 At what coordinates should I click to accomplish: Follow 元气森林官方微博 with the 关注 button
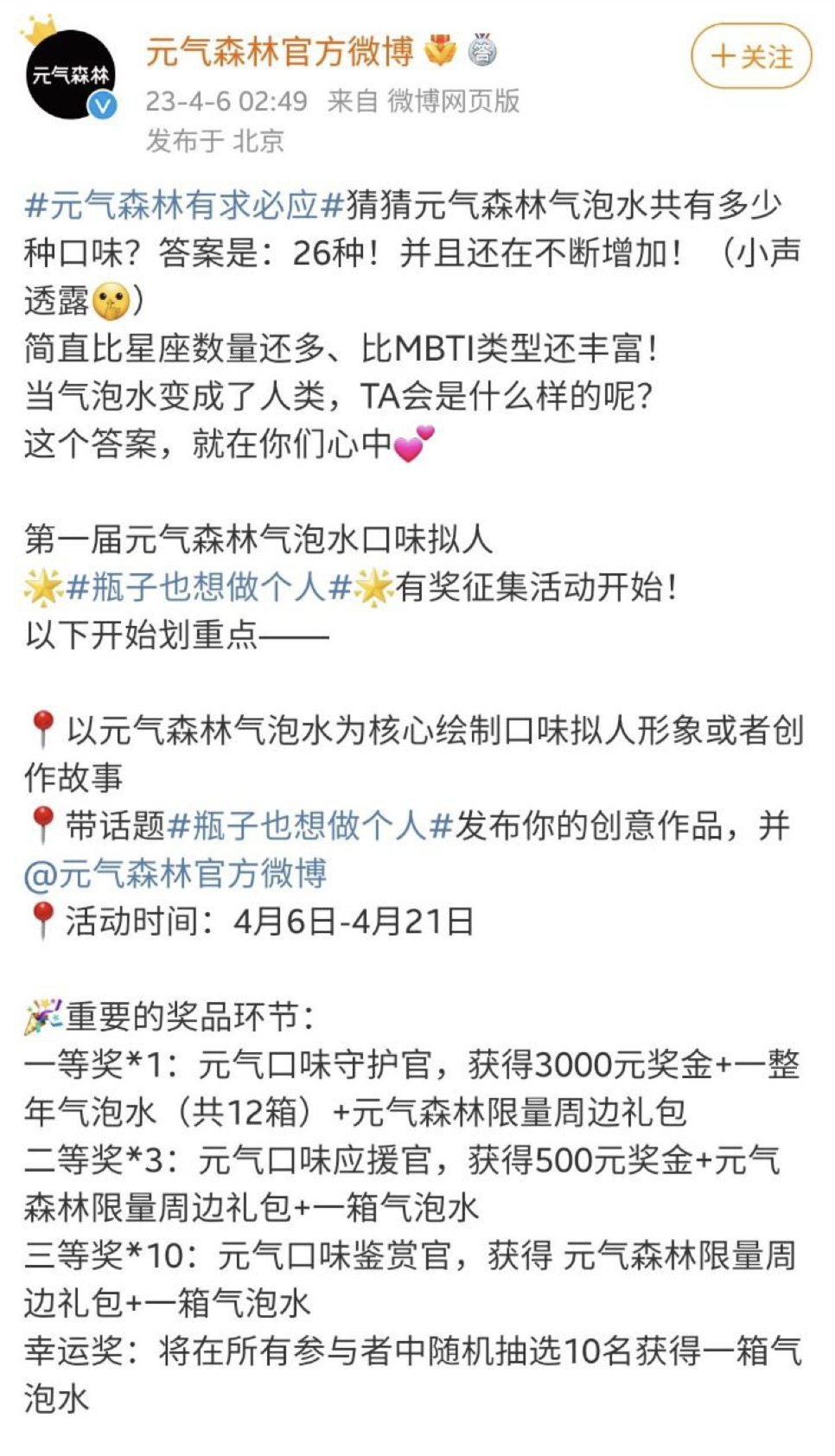[751, 57]
